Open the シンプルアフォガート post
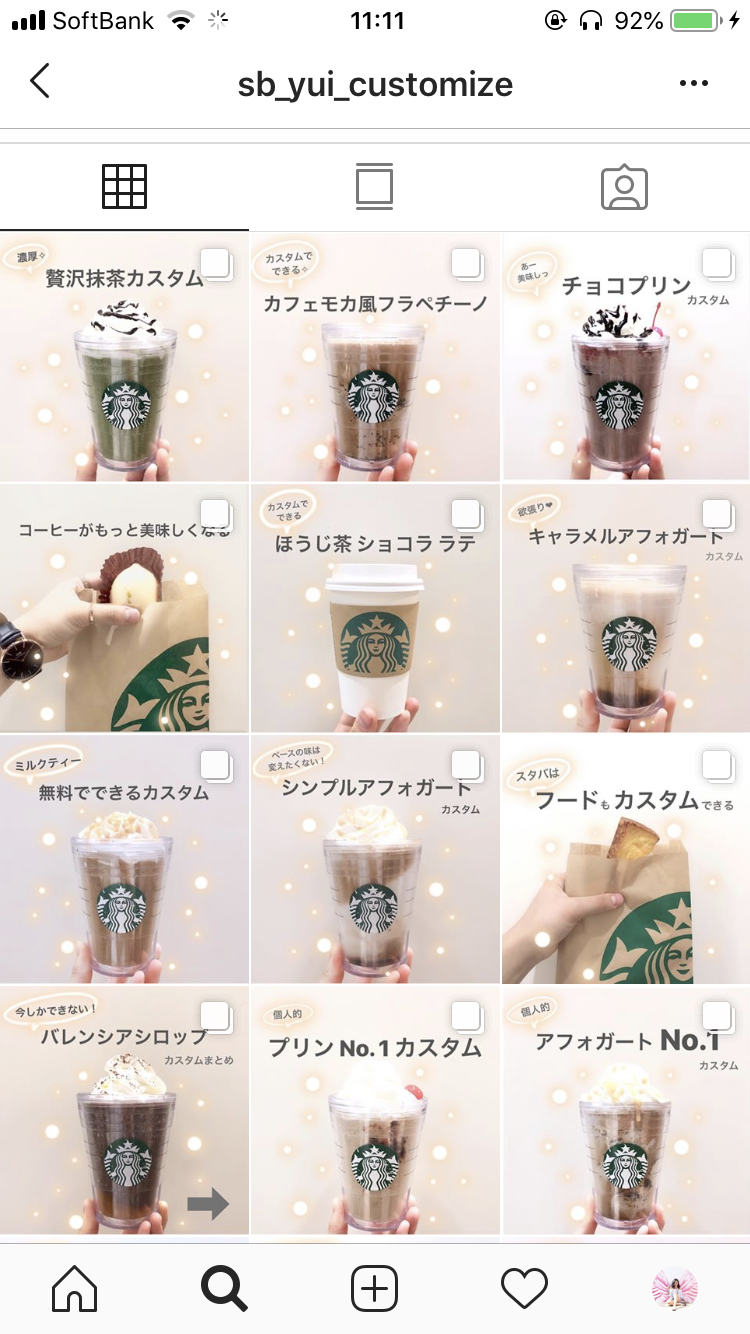The width and height of the screenshot is (750, 1334). (x=375, y=859)
